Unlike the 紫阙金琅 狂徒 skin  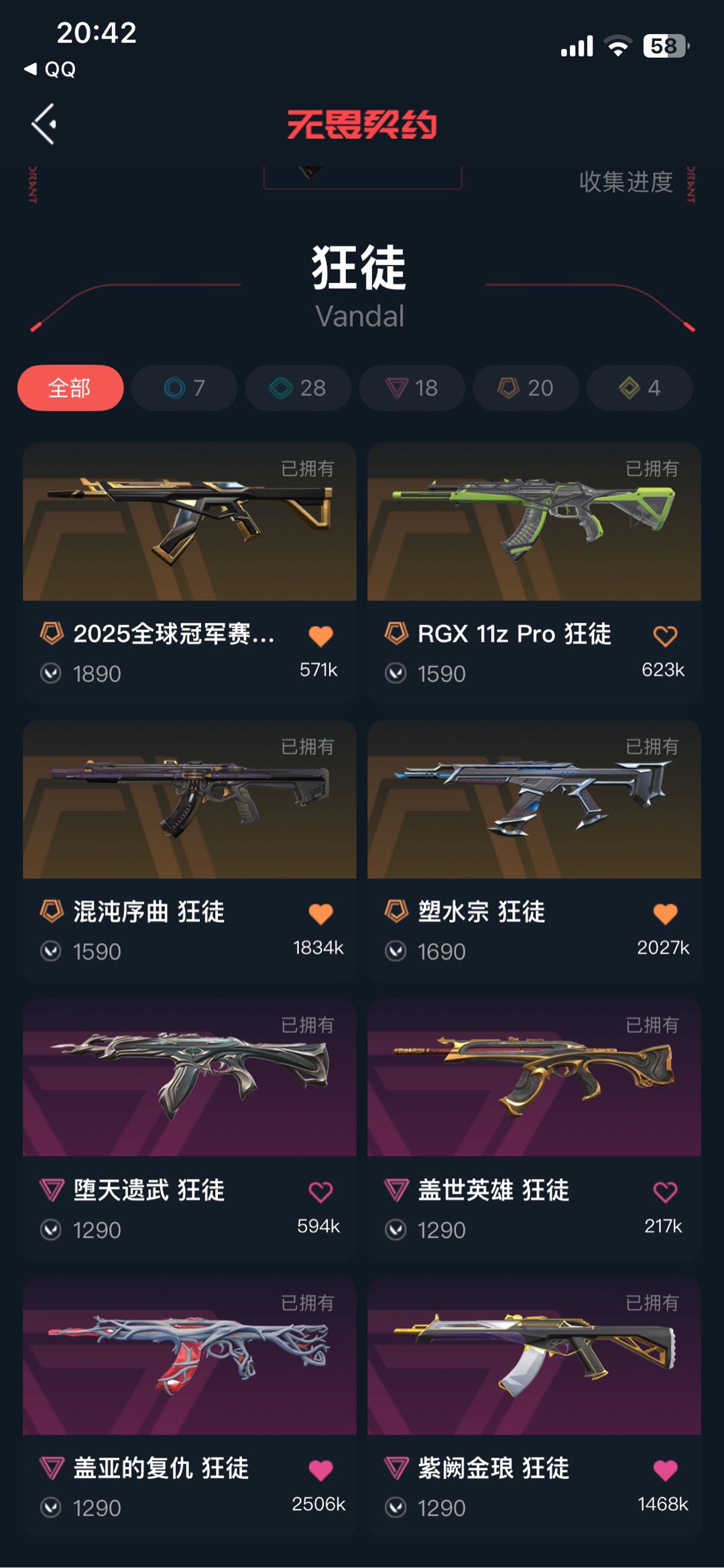pos(665,1470)
